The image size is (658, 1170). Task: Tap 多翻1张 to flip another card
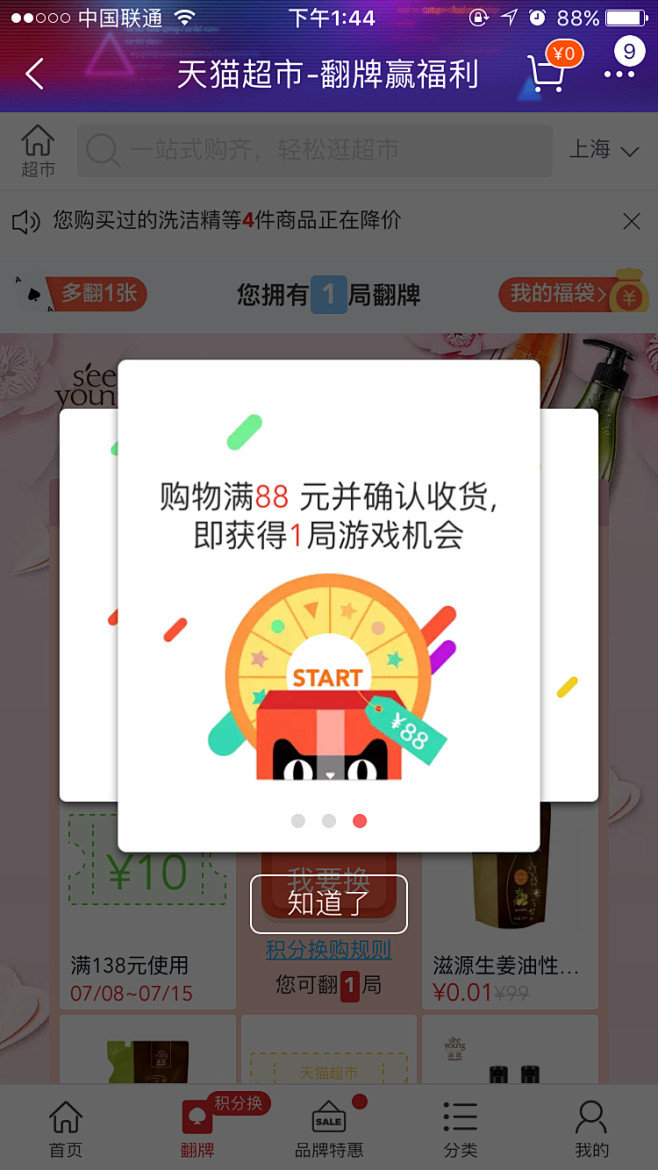82,294
